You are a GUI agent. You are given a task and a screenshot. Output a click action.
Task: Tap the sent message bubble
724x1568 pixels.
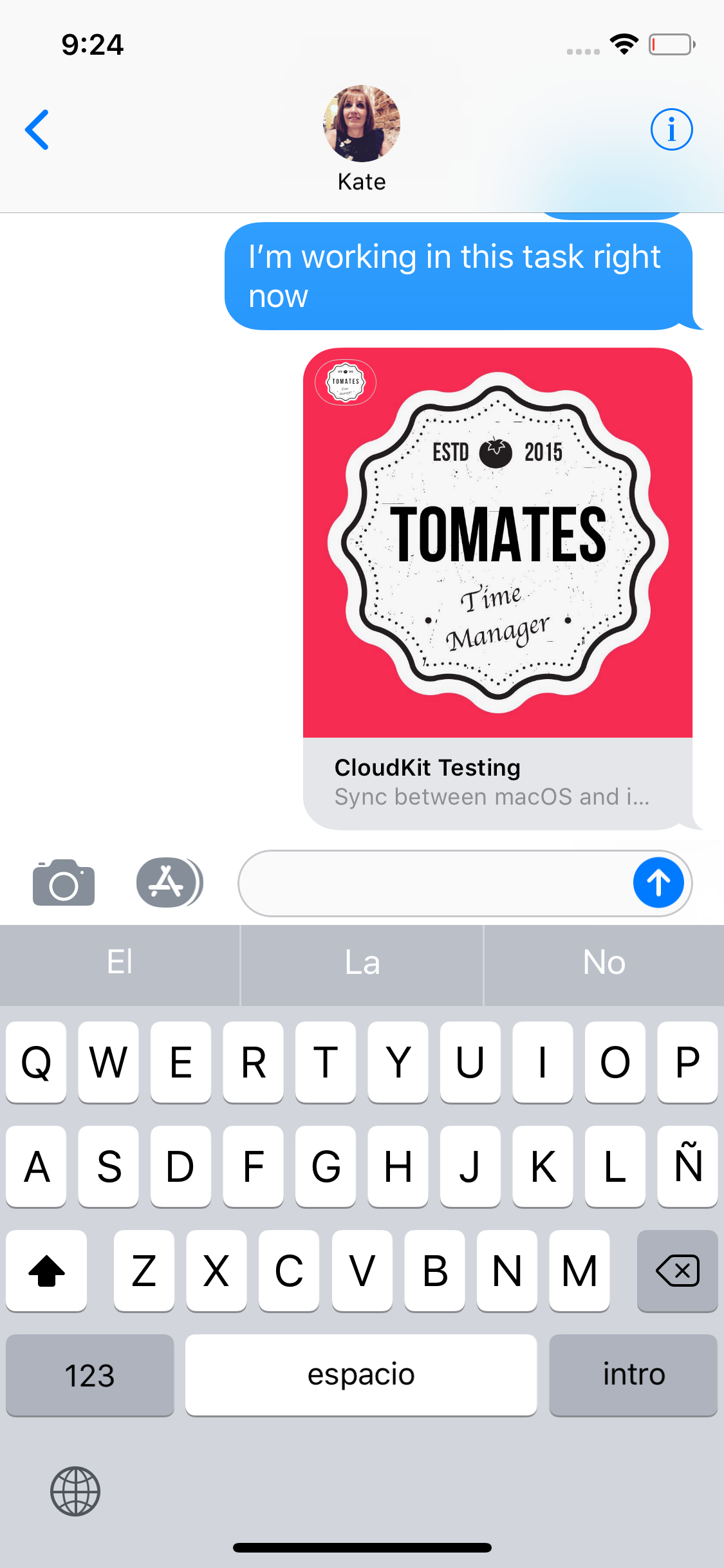459,275
